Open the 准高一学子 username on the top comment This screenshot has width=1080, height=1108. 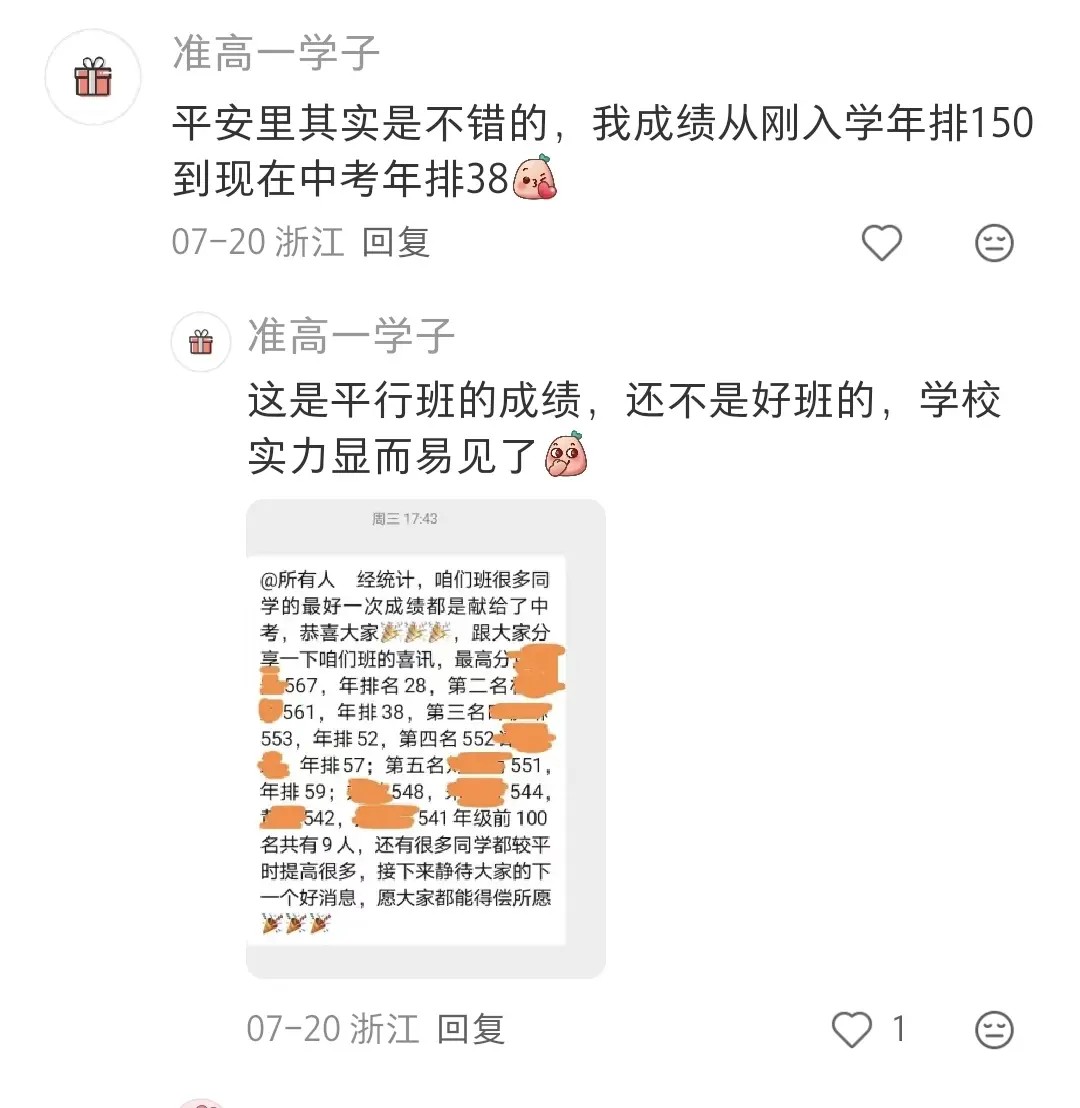click(x=277, y=53)
